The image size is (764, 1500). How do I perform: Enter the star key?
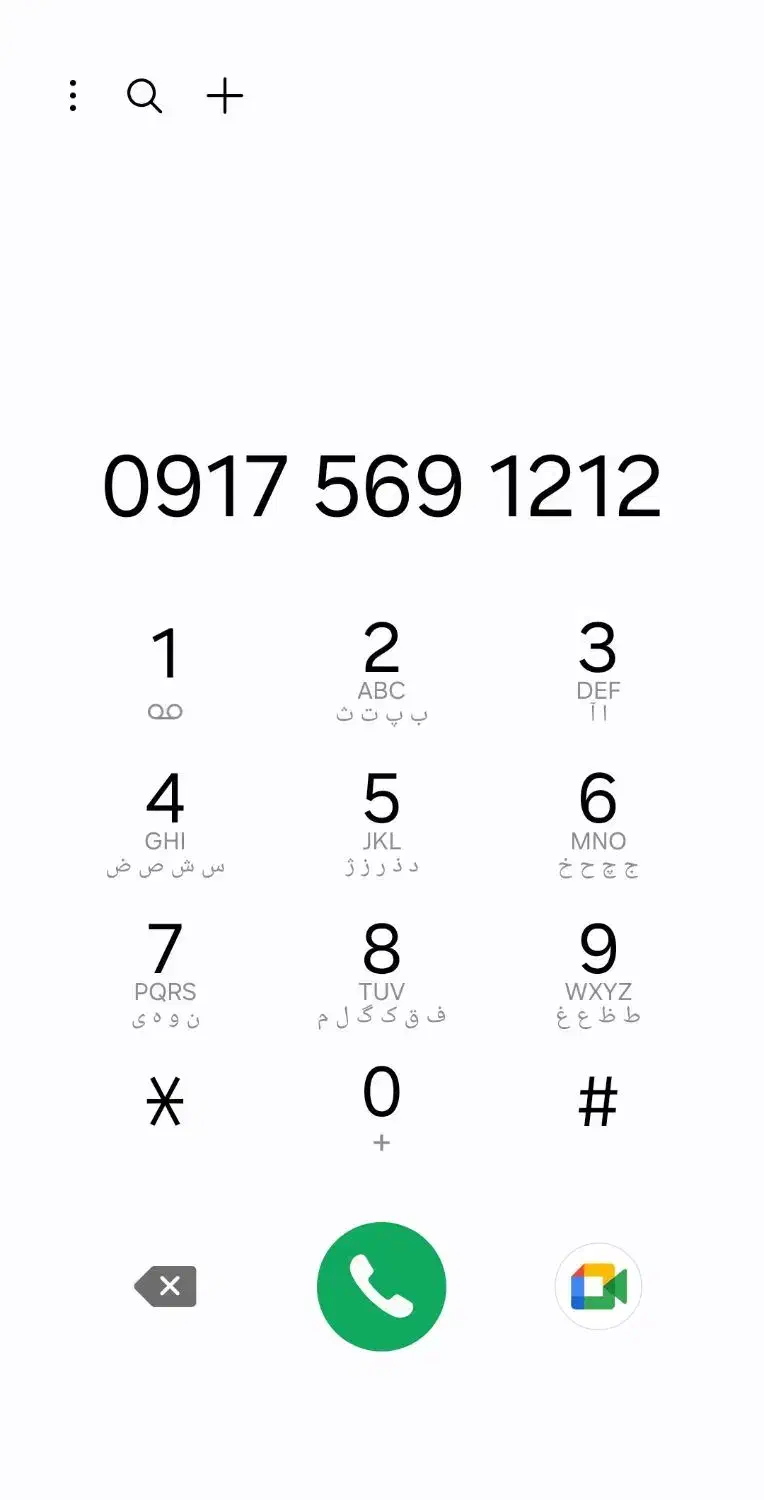165,1104
